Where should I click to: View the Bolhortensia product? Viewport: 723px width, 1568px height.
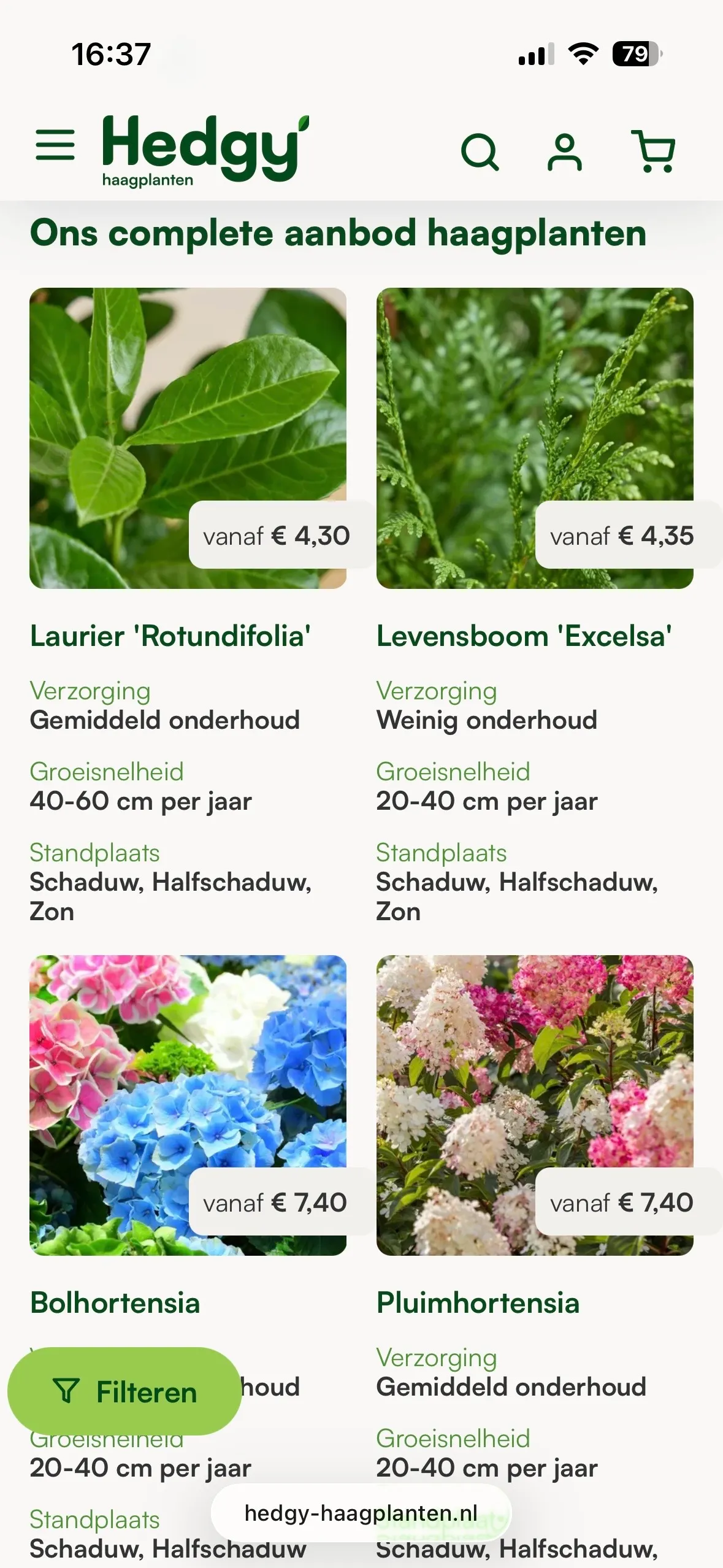188,1104
